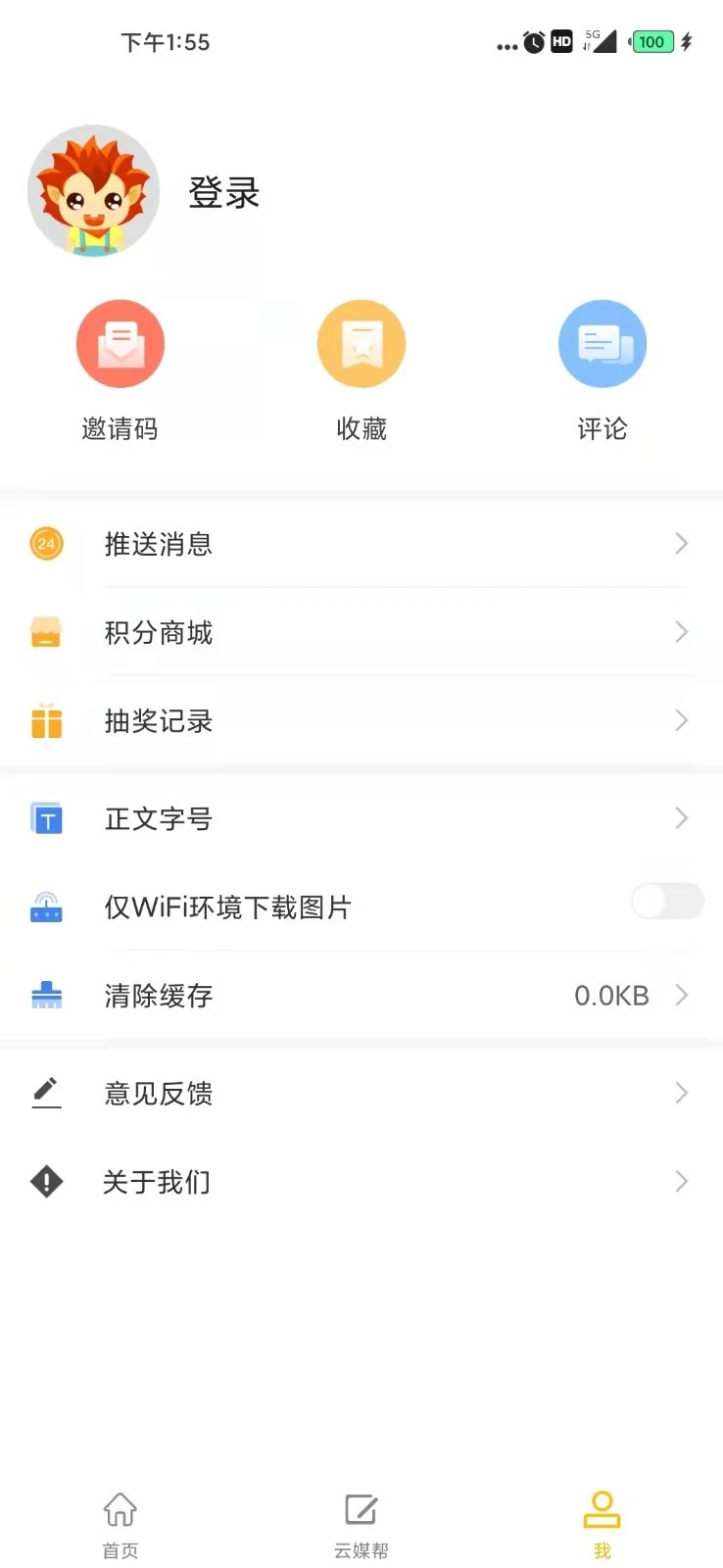Switch to the 首页 home tab
Viewport: 723px width, 1568px height.
pyautogui.click(x=120, y=1524)
